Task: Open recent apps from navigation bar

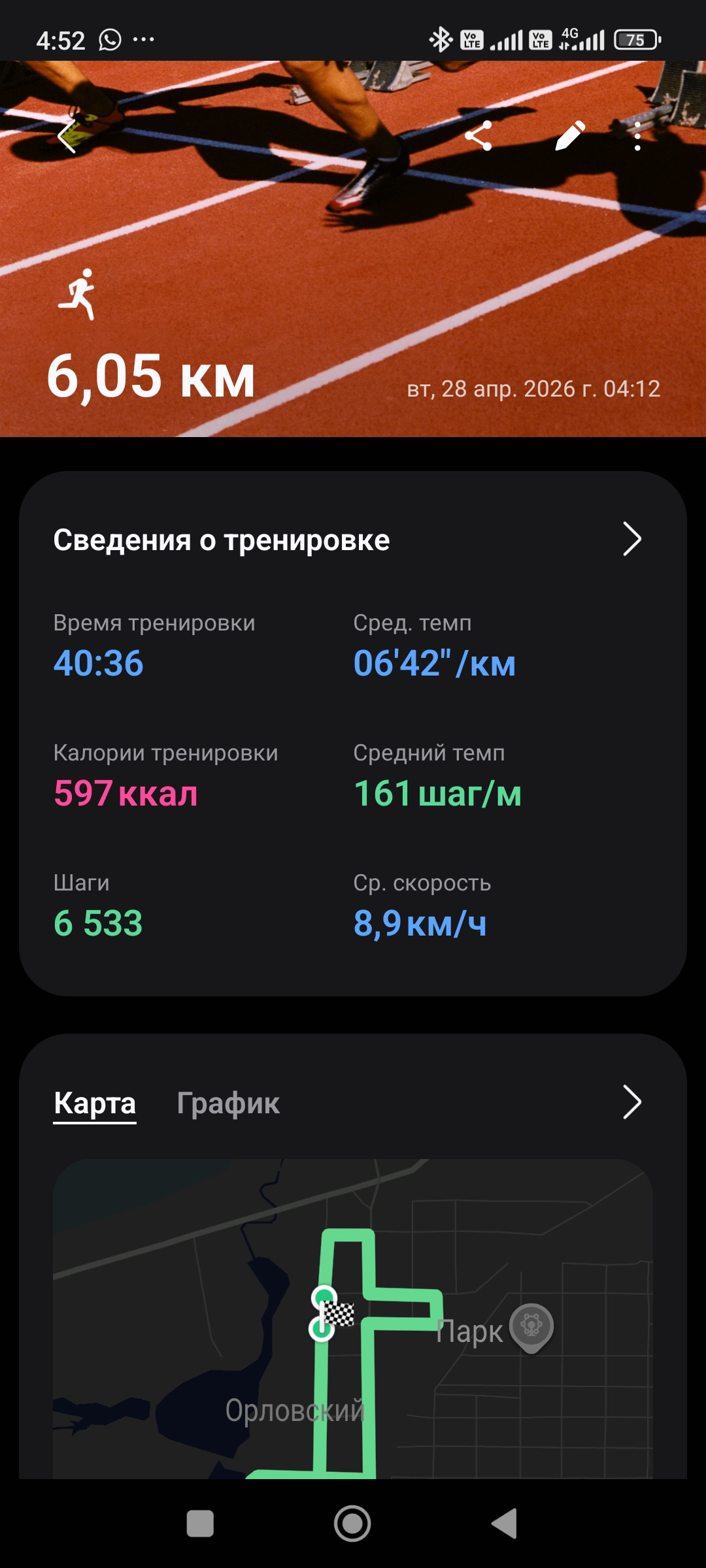Action: coord(200,1524)
